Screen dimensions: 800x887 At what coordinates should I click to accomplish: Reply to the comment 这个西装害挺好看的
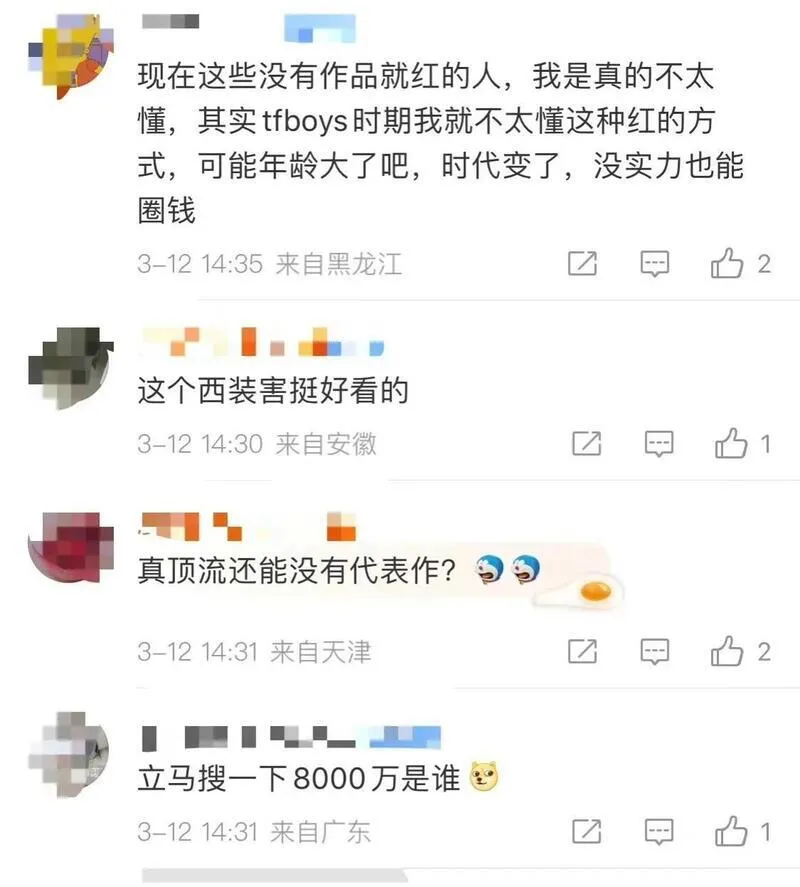click(658, 443)
